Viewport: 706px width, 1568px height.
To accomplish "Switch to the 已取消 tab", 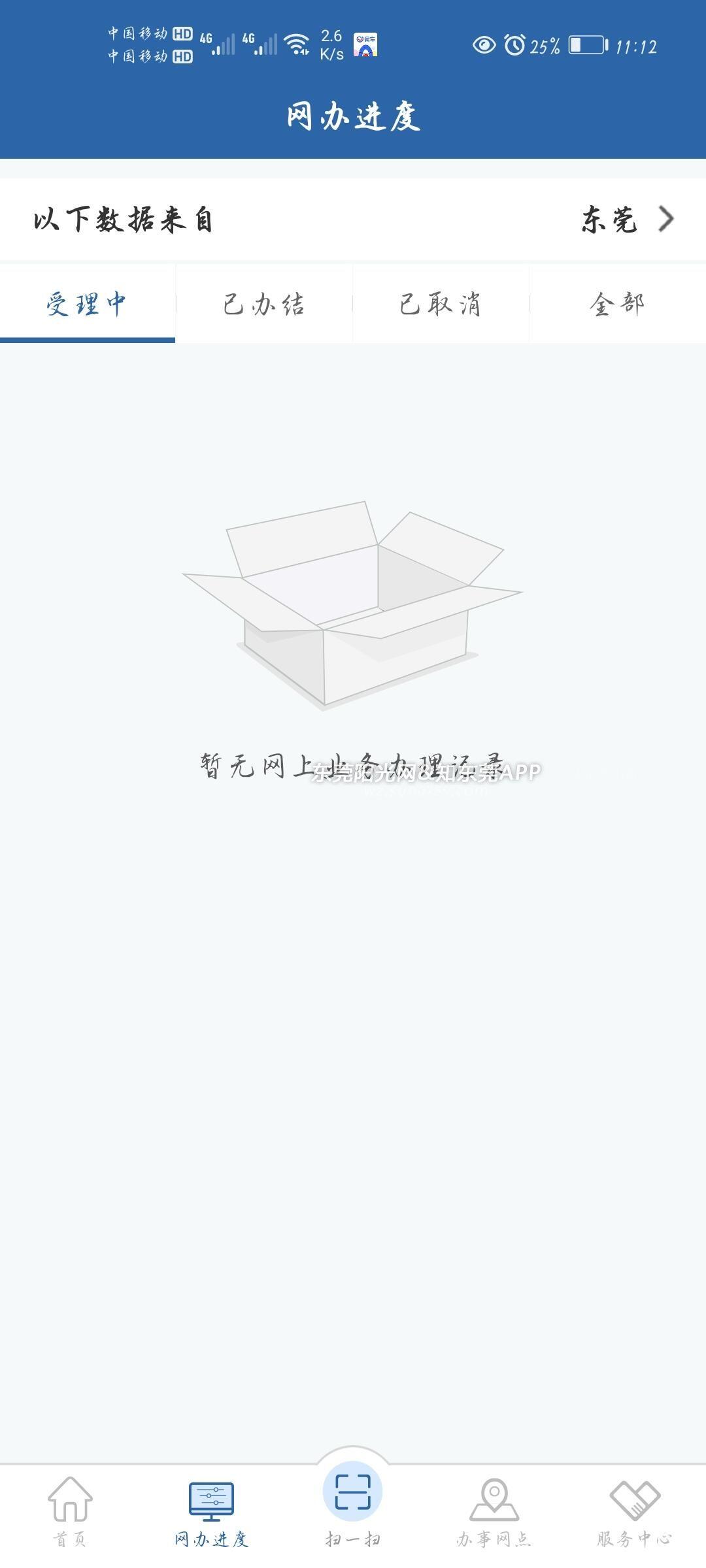I will pos(440,304).
